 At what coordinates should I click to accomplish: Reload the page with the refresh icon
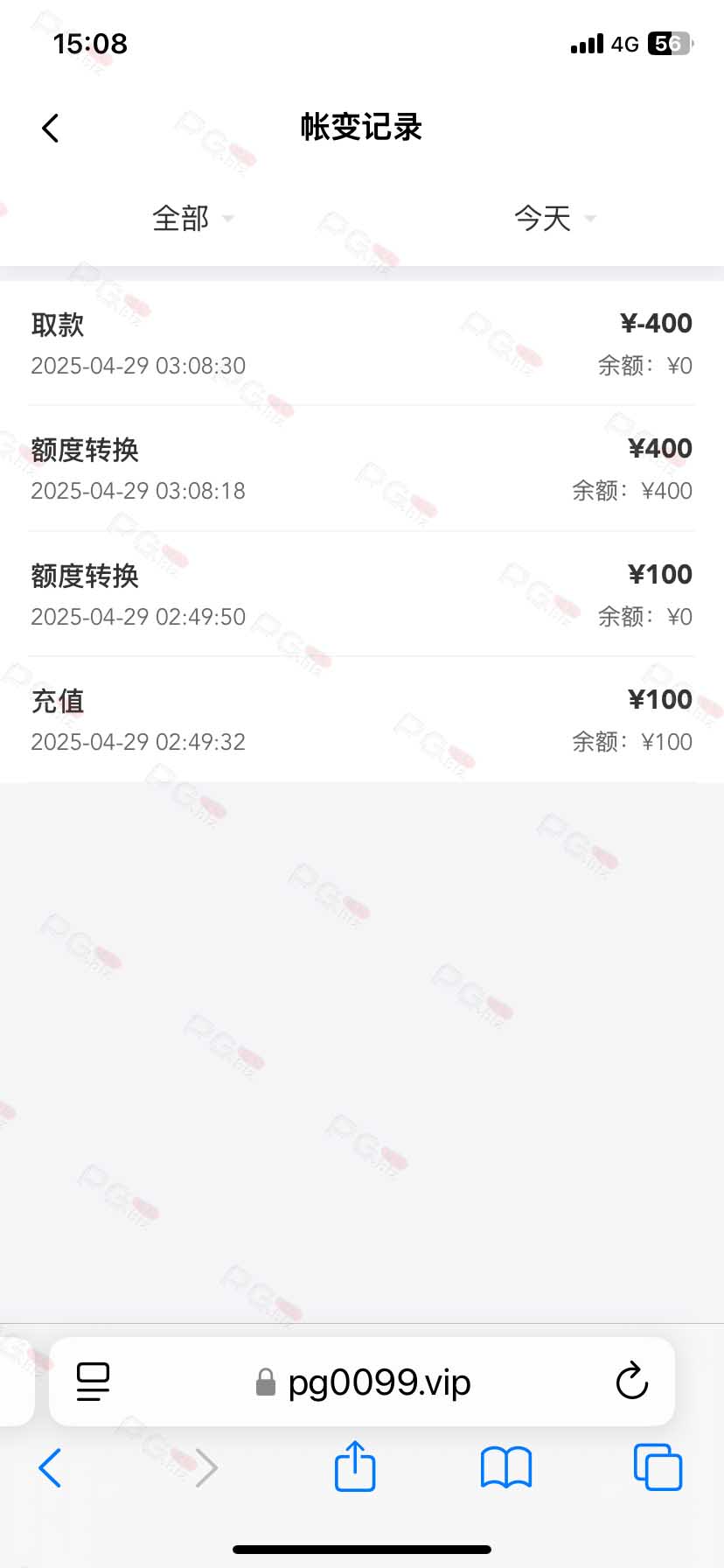[631, 1382]
